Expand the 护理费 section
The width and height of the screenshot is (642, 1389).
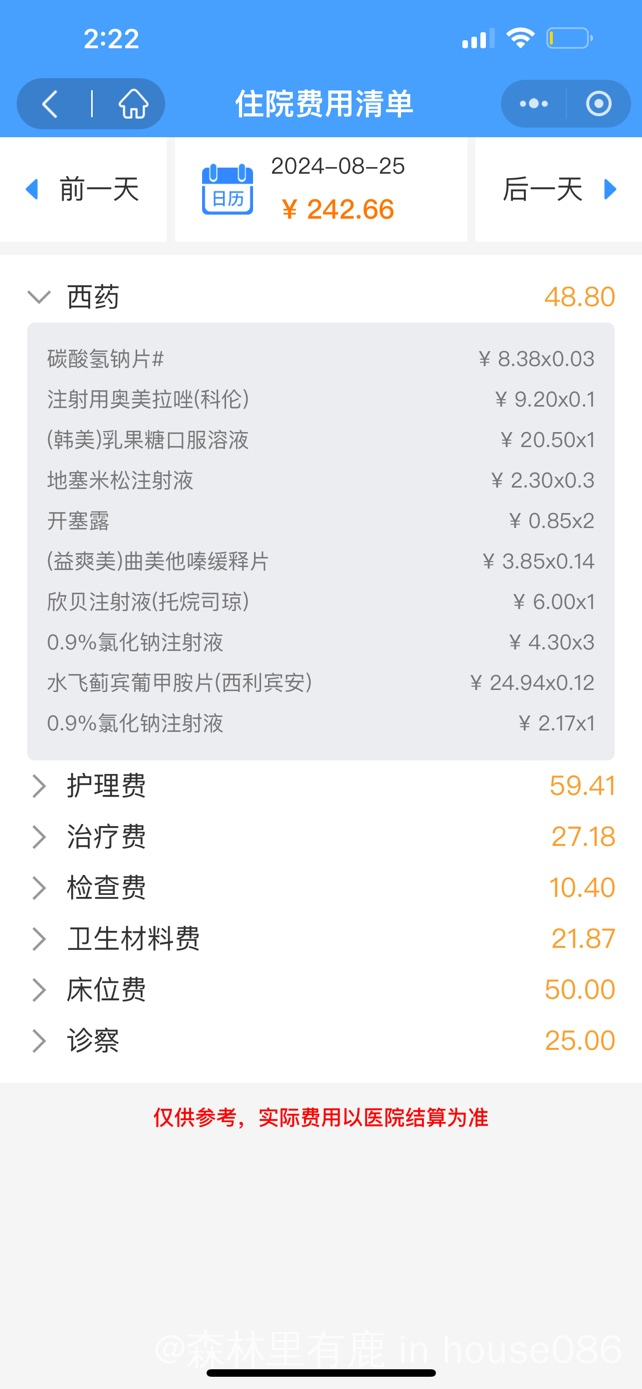click(321, 786)
